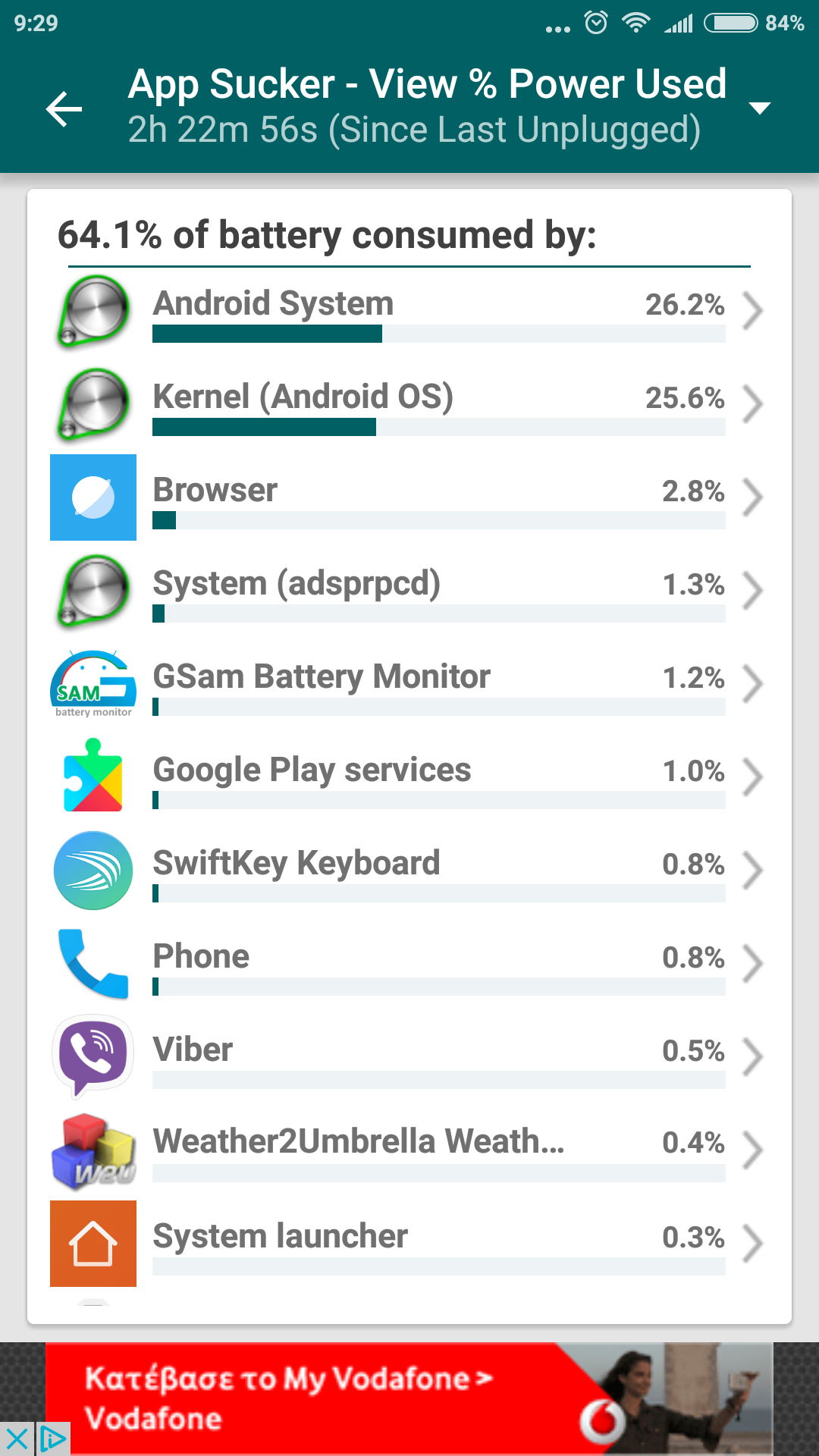View Browser battery usage details
819x1456 pixels.
pyautogui.click(x=409, y=497)
